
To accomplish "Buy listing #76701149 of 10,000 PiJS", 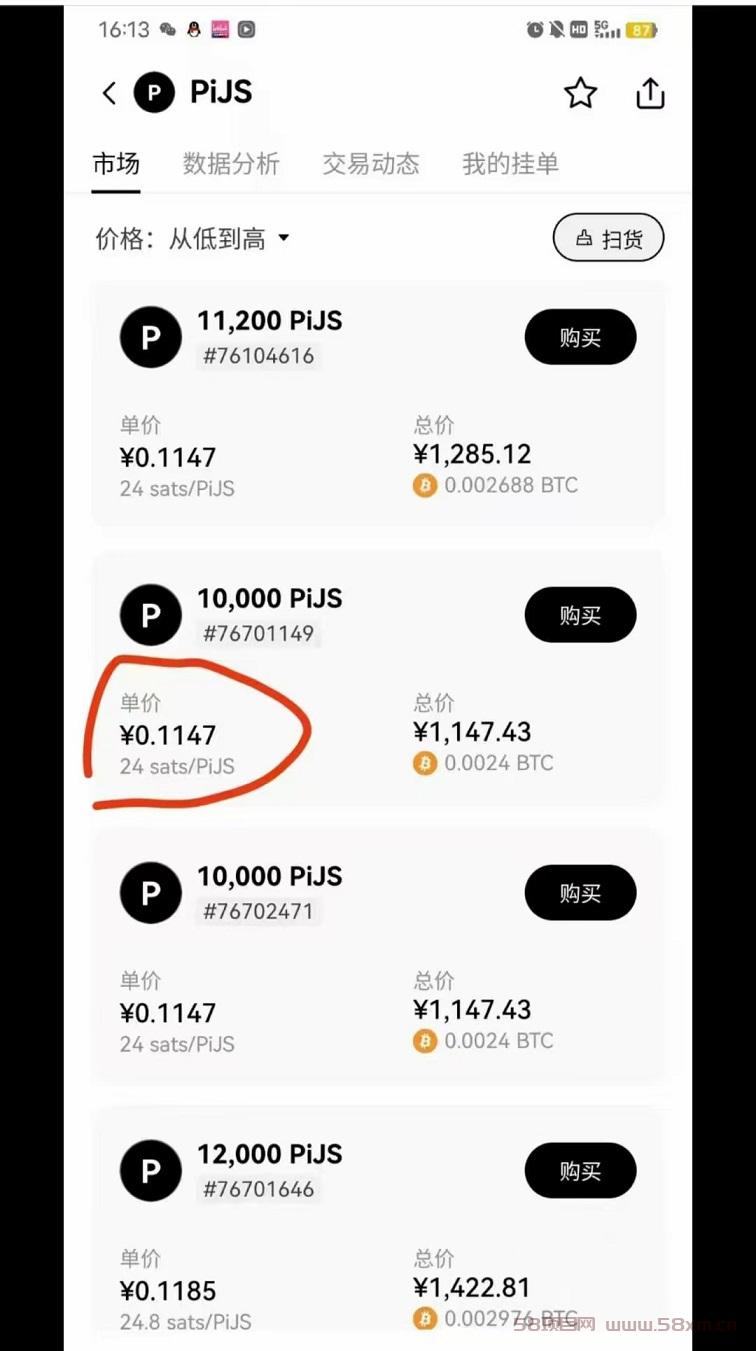I will pyautogui.click(x=580, y=615).
